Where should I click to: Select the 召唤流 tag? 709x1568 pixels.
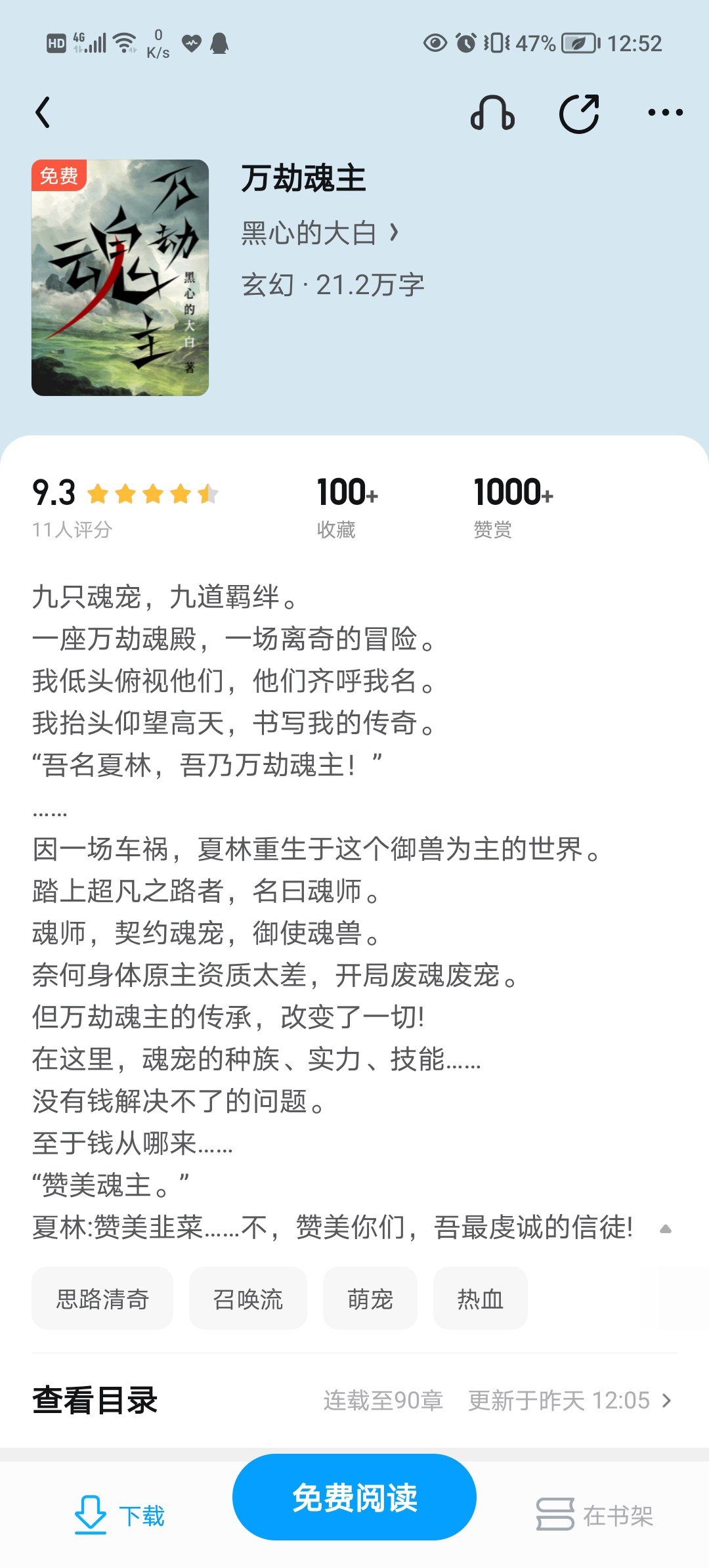click(248, 1298)
